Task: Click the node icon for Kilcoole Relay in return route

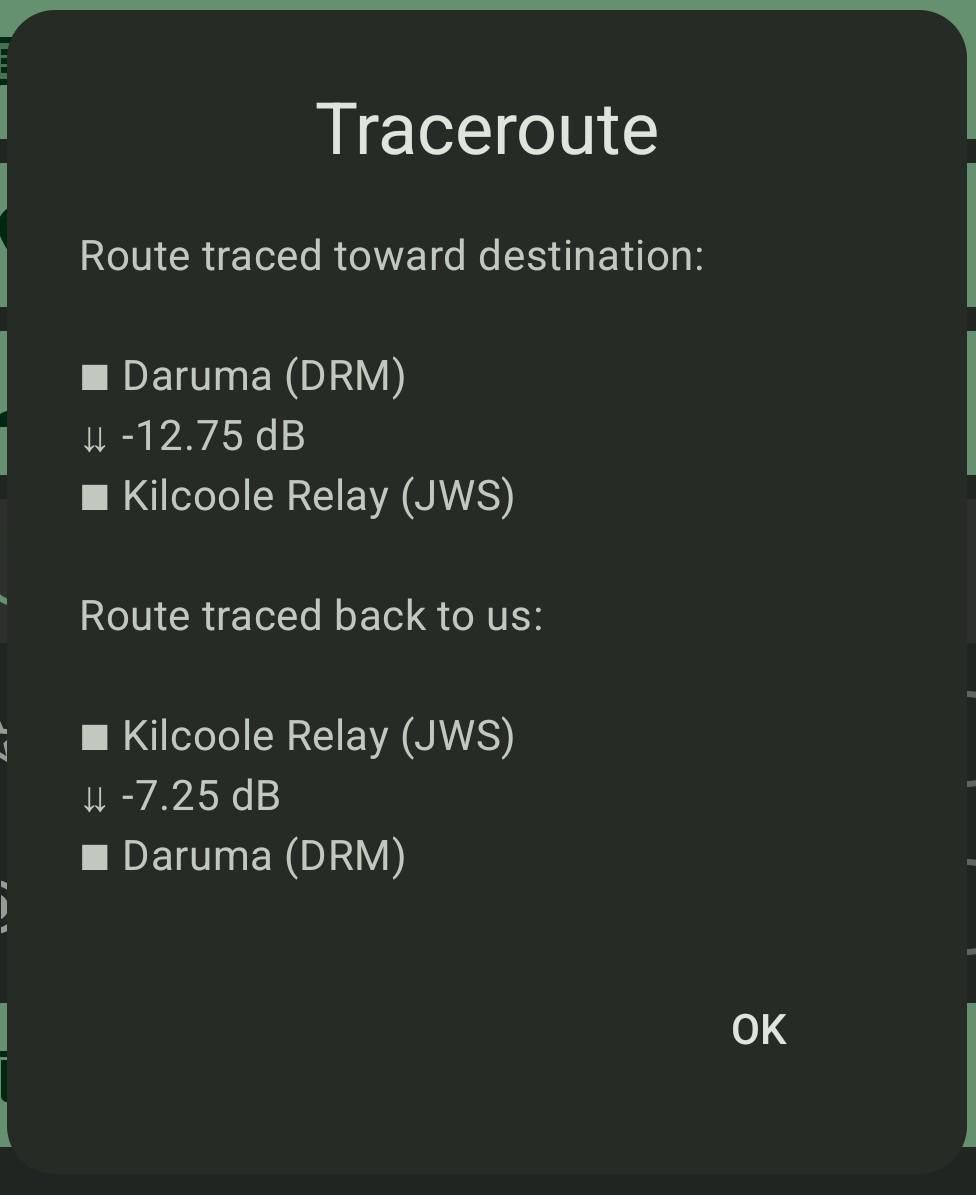Action: point(95,736)
